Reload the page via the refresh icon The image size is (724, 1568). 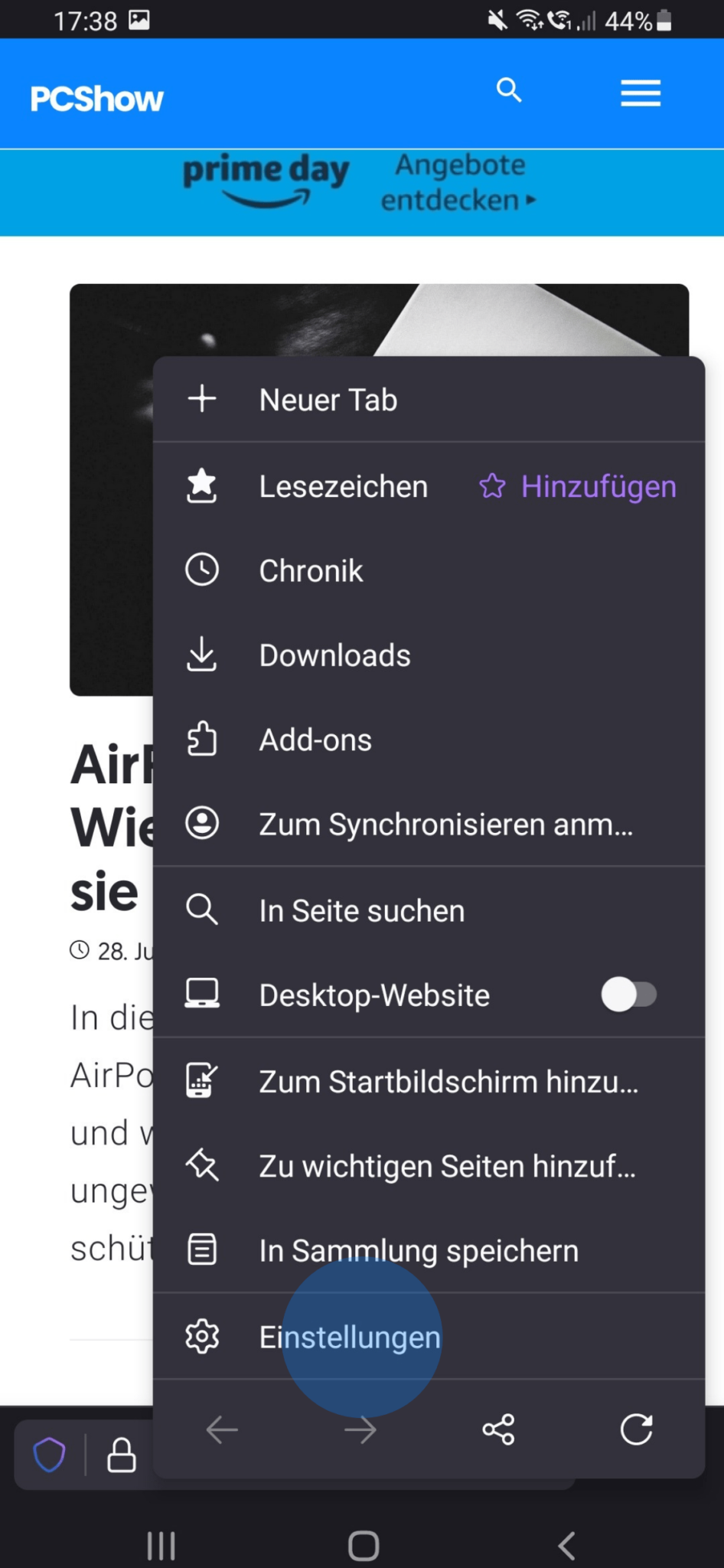[x=636, y=1429]
